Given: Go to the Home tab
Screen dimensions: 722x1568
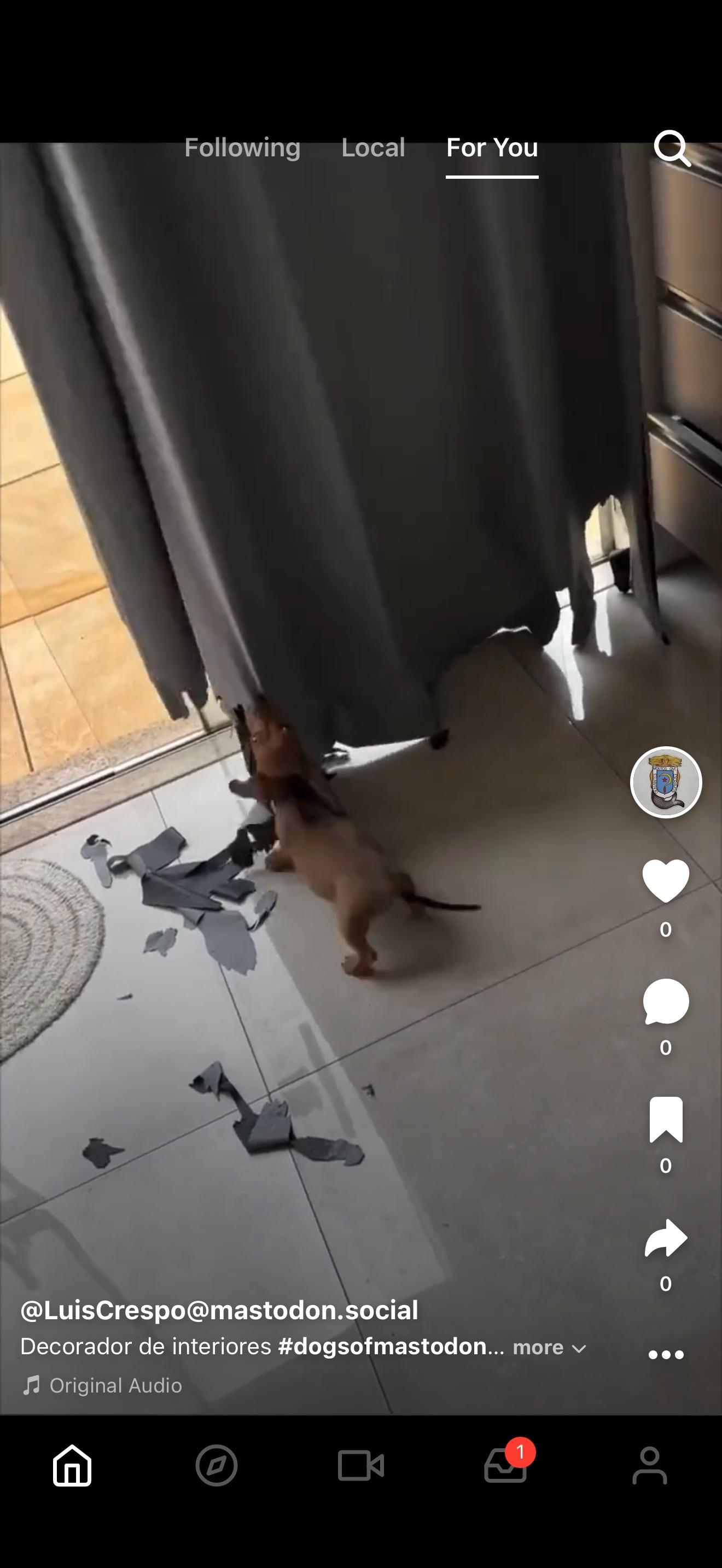Looking at the screenshot, I should (72, 1466).
